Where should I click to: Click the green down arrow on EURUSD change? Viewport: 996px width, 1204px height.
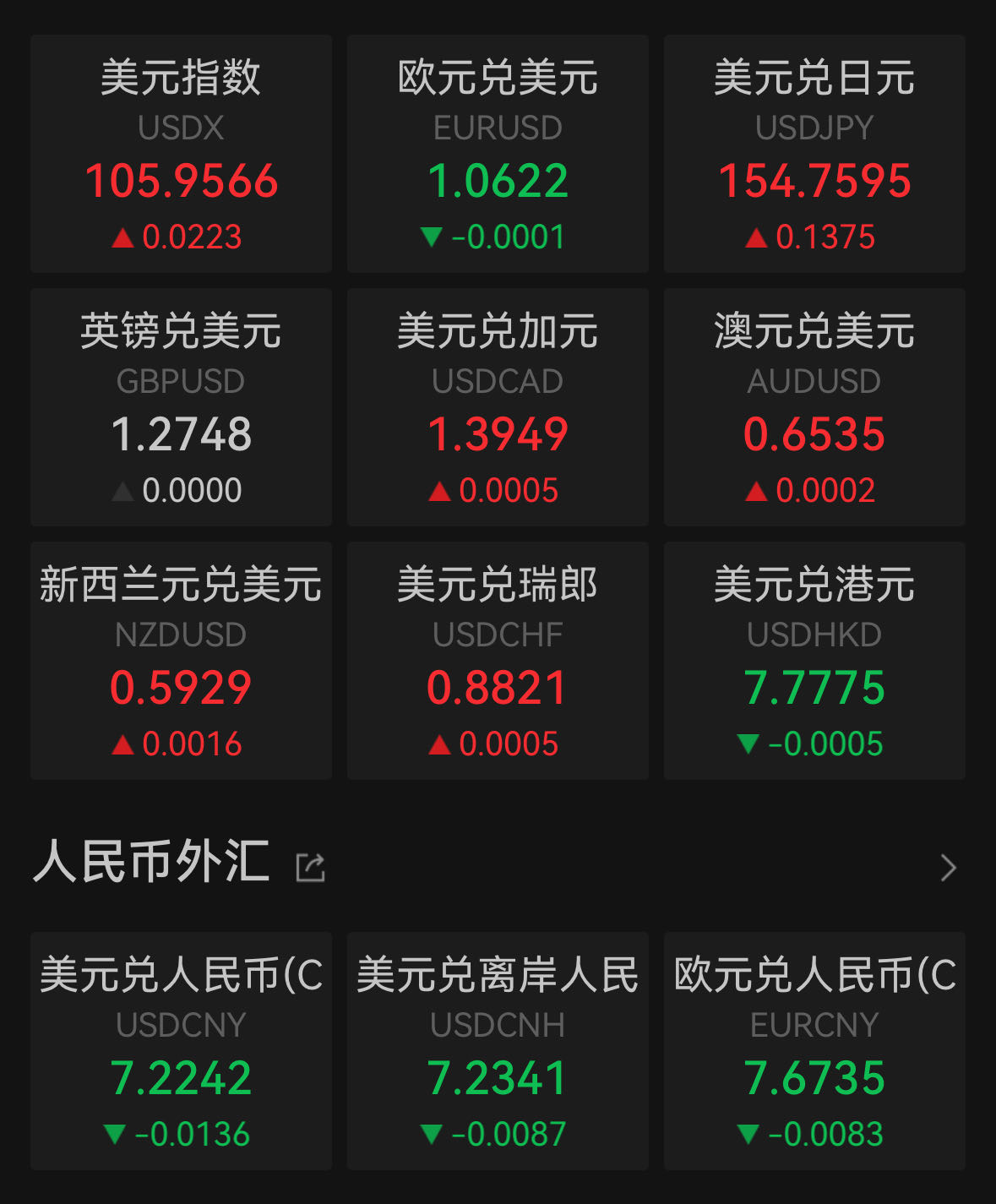pyautogui.click(x=431, y=237)
